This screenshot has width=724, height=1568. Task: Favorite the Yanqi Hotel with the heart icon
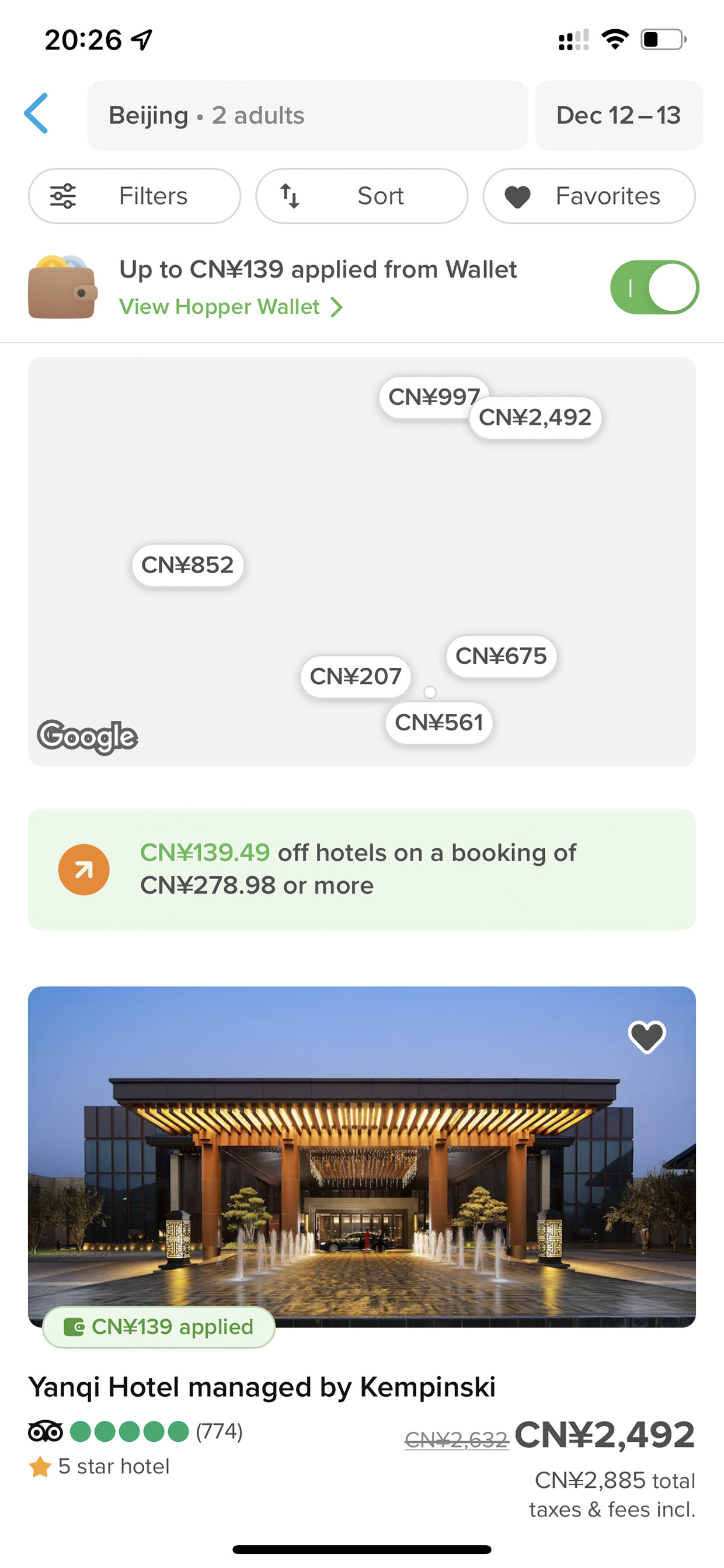click(647, 1036)
